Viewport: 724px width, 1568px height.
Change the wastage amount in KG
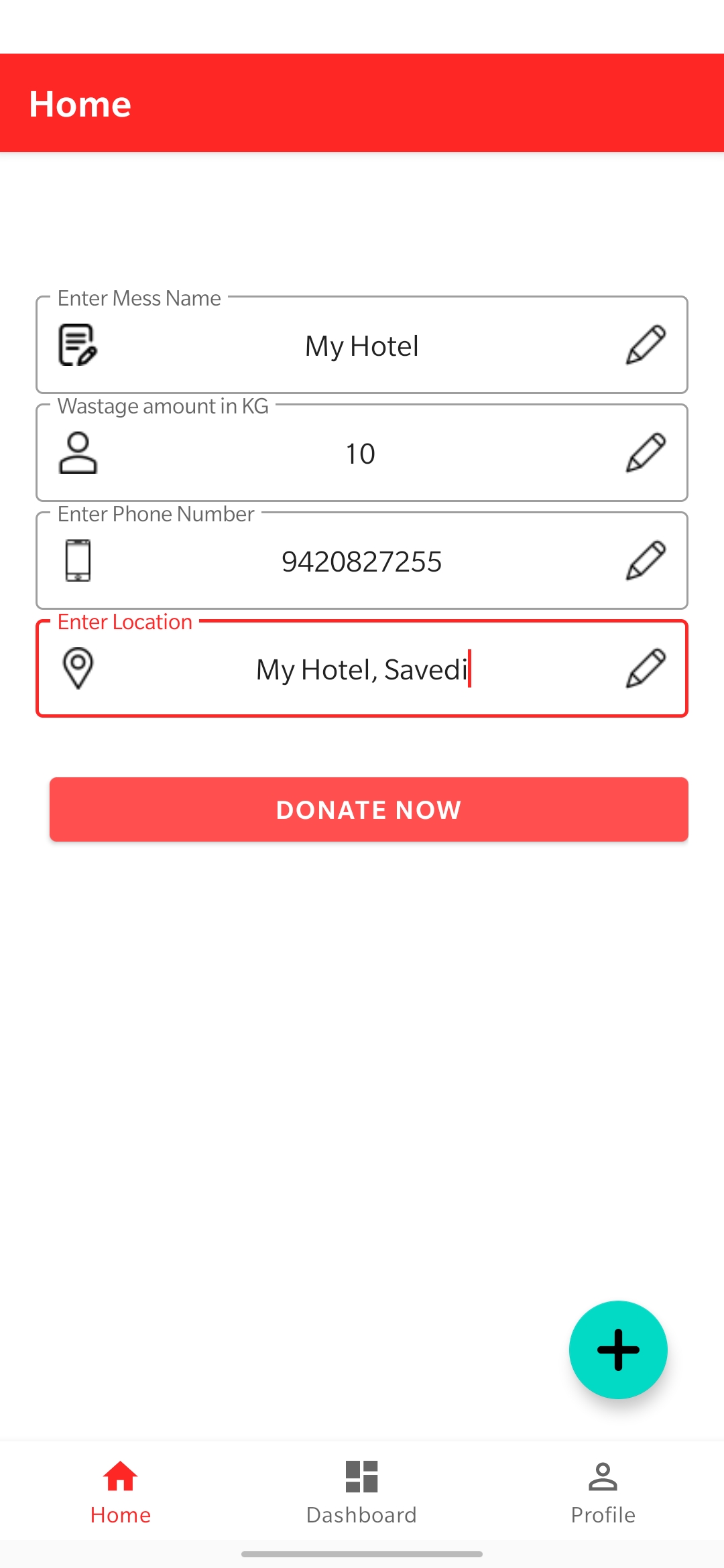pos(362,454)
